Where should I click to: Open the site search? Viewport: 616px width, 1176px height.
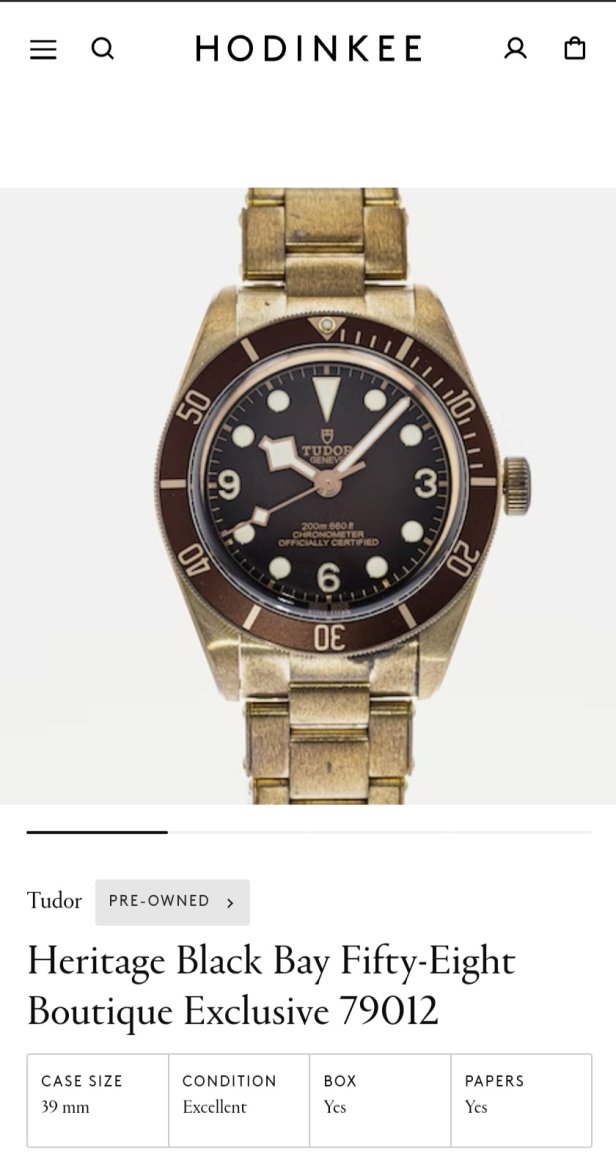(x=103, y=48)
